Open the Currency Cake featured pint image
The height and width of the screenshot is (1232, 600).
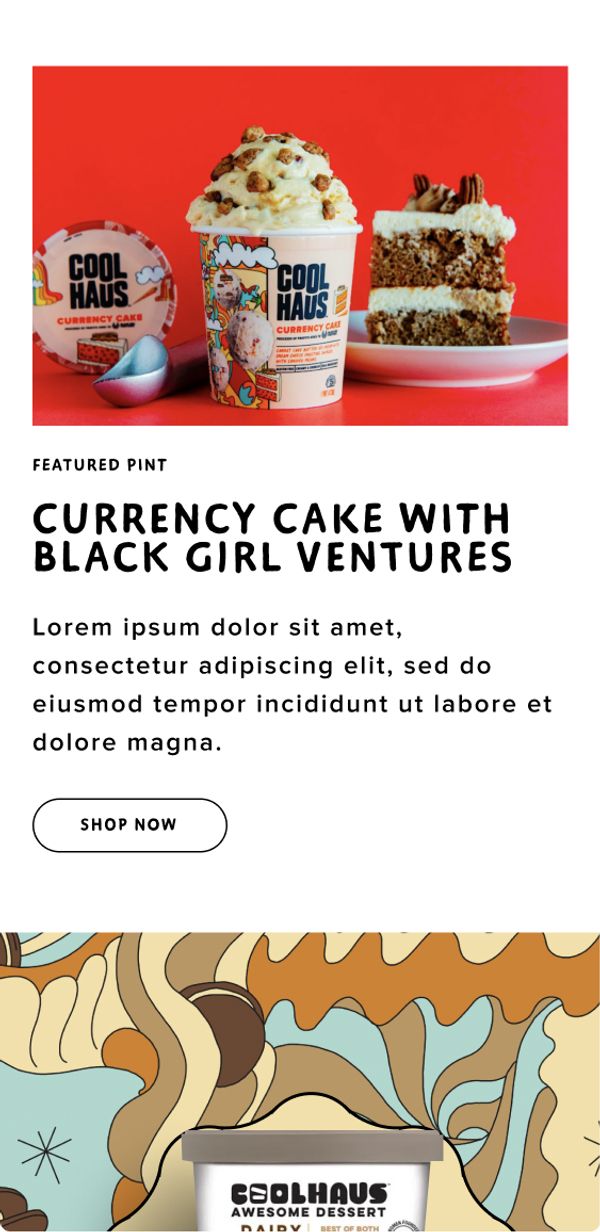(x=300, y=246)
